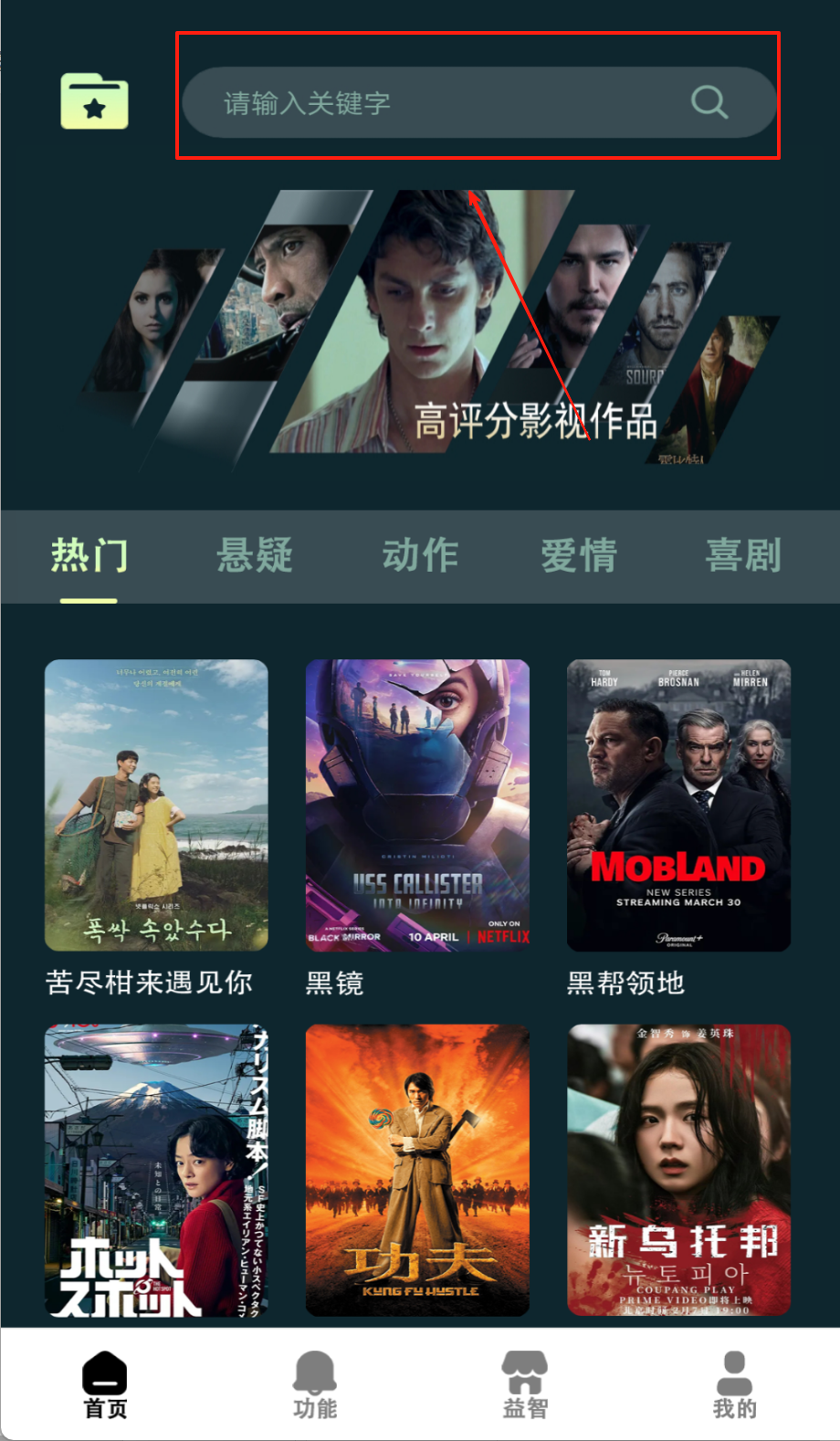Open the 苦尽柑来遇见你 poster
Viewport: 840px width, 1441px height.
click(156, 805)
